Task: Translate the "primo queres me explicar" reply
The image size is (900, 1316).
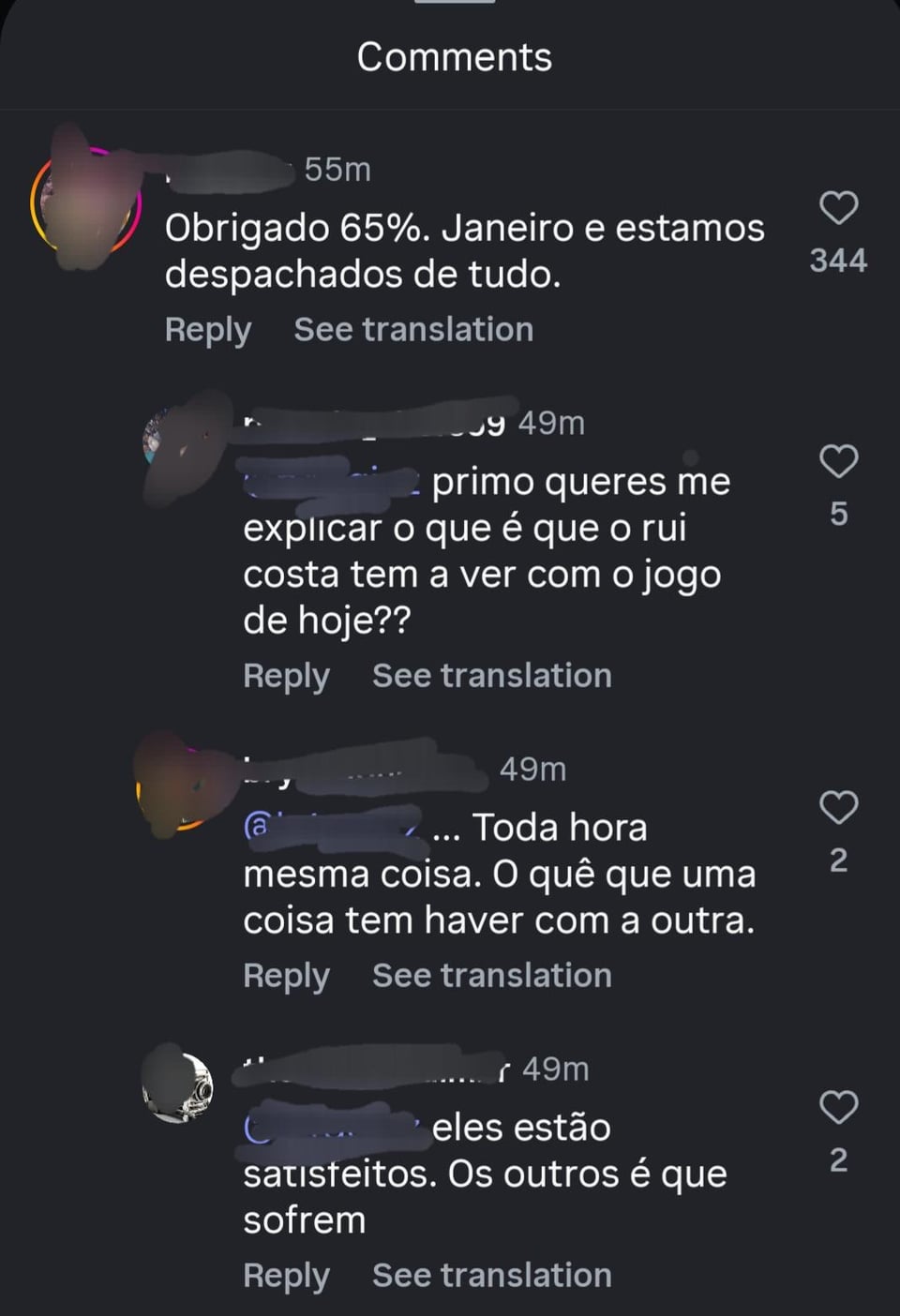Action: (x=491, y=676)
